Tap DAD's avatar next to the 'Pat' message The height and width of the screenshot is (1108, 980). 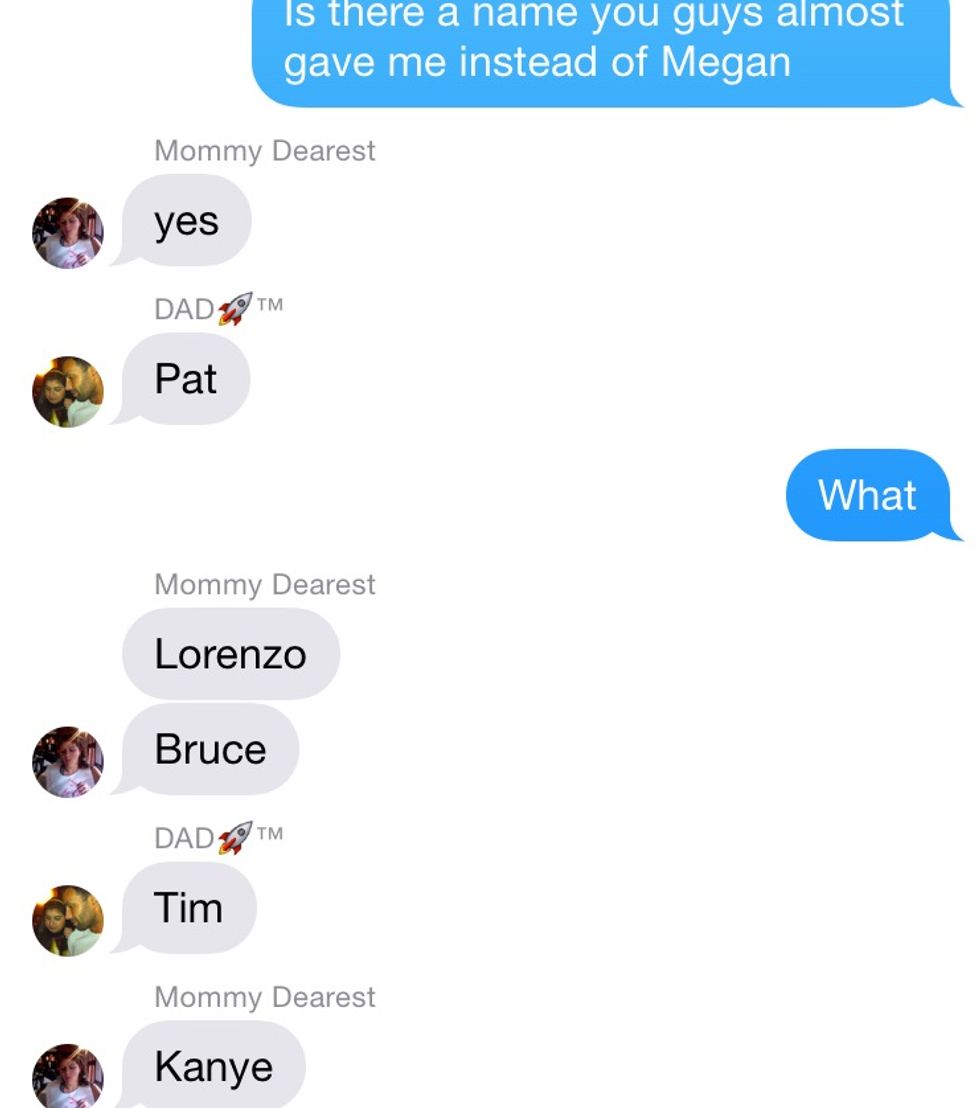tap(68, 391)
